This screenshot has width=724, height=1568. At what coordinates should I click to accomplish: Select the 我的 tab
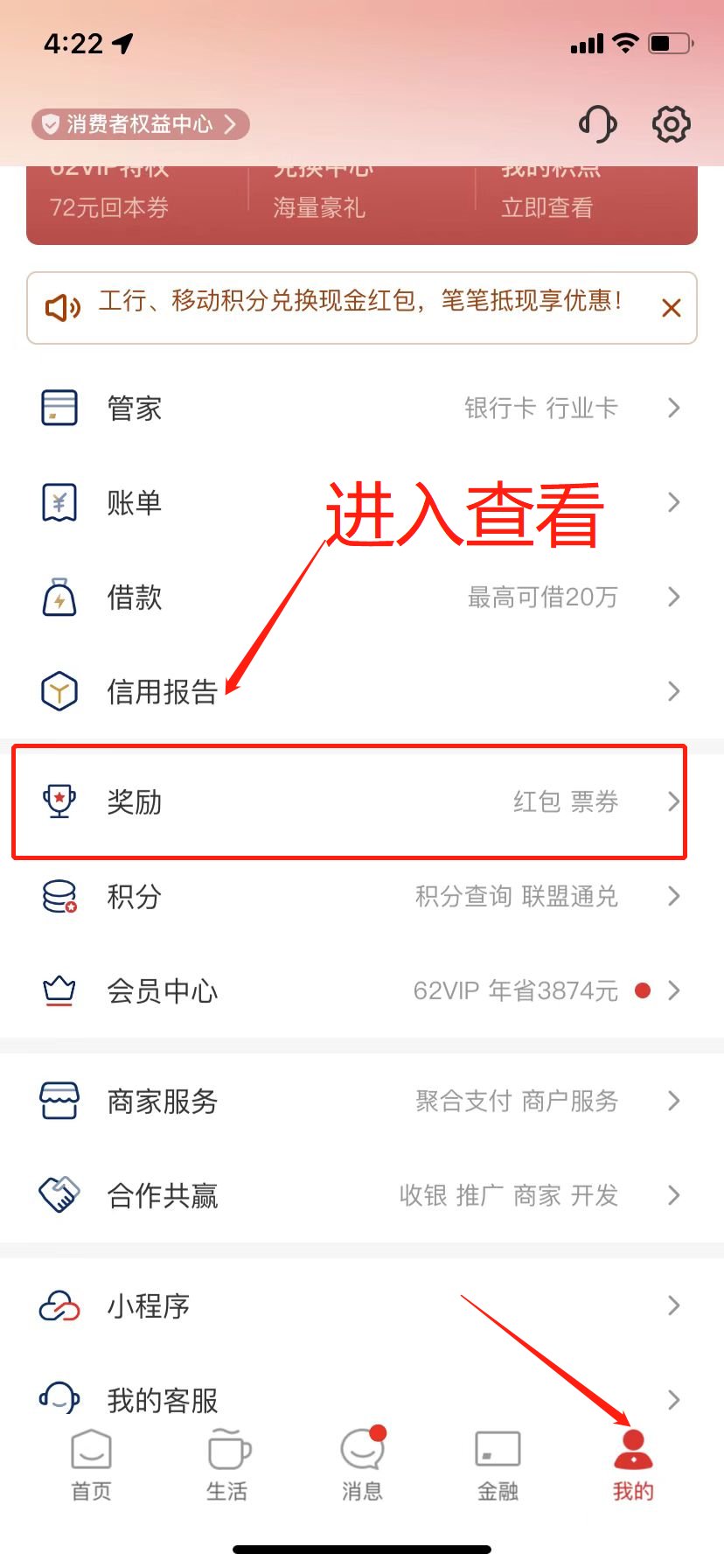(x=633, y=1463)
